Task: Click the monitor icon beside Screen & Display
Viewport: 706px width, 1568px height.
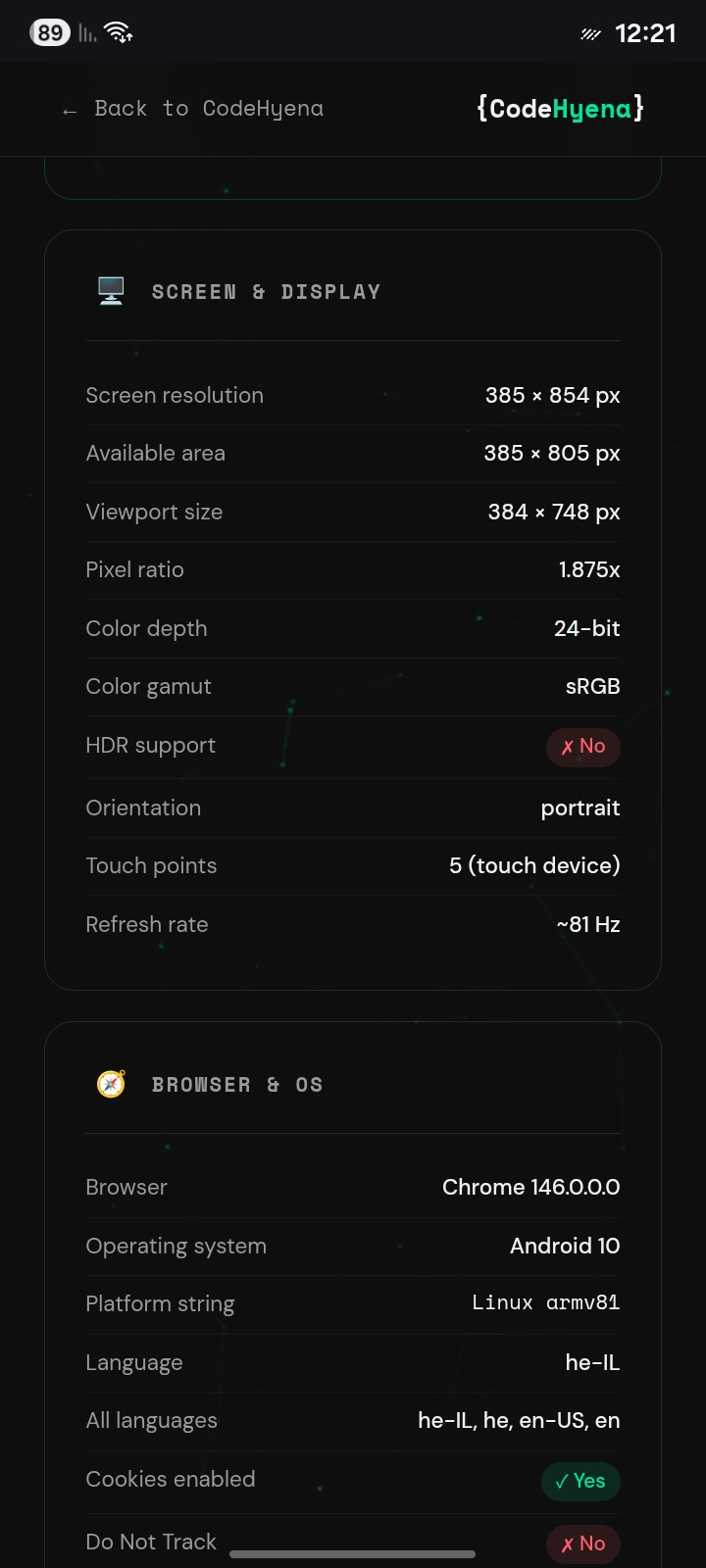Action: [x=111, y=290]
